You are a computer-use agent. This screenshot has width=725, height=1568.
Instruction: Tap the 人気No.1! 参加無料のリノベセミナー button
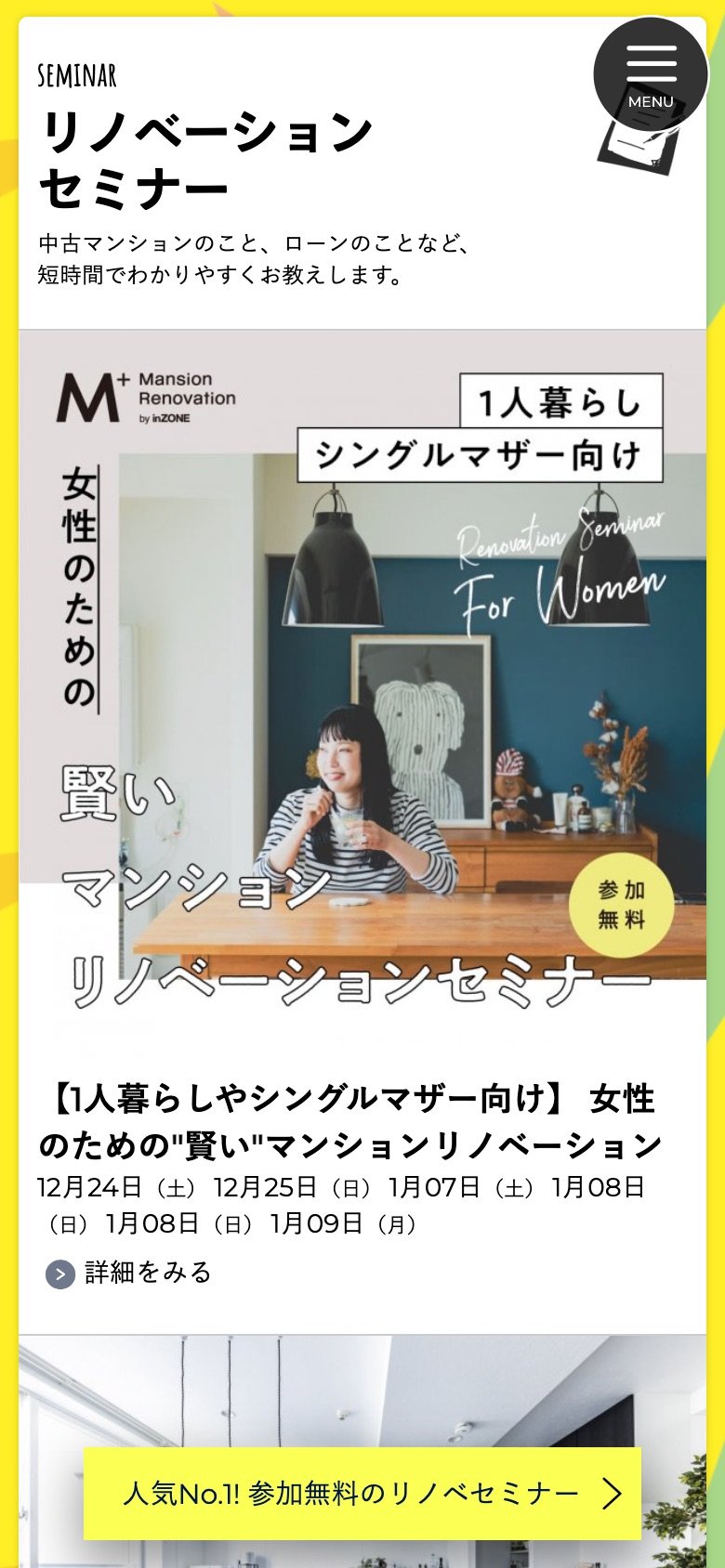point(362,1494)
